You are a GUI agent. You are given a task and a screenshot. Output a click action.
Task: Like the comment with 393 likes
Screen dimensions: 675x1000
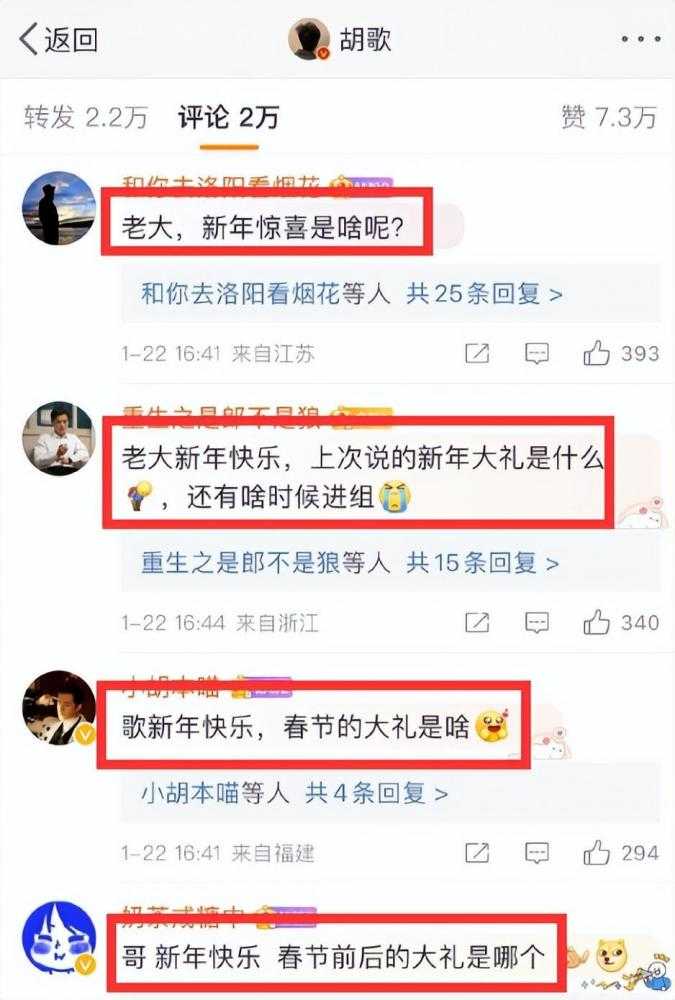point(598,353)
